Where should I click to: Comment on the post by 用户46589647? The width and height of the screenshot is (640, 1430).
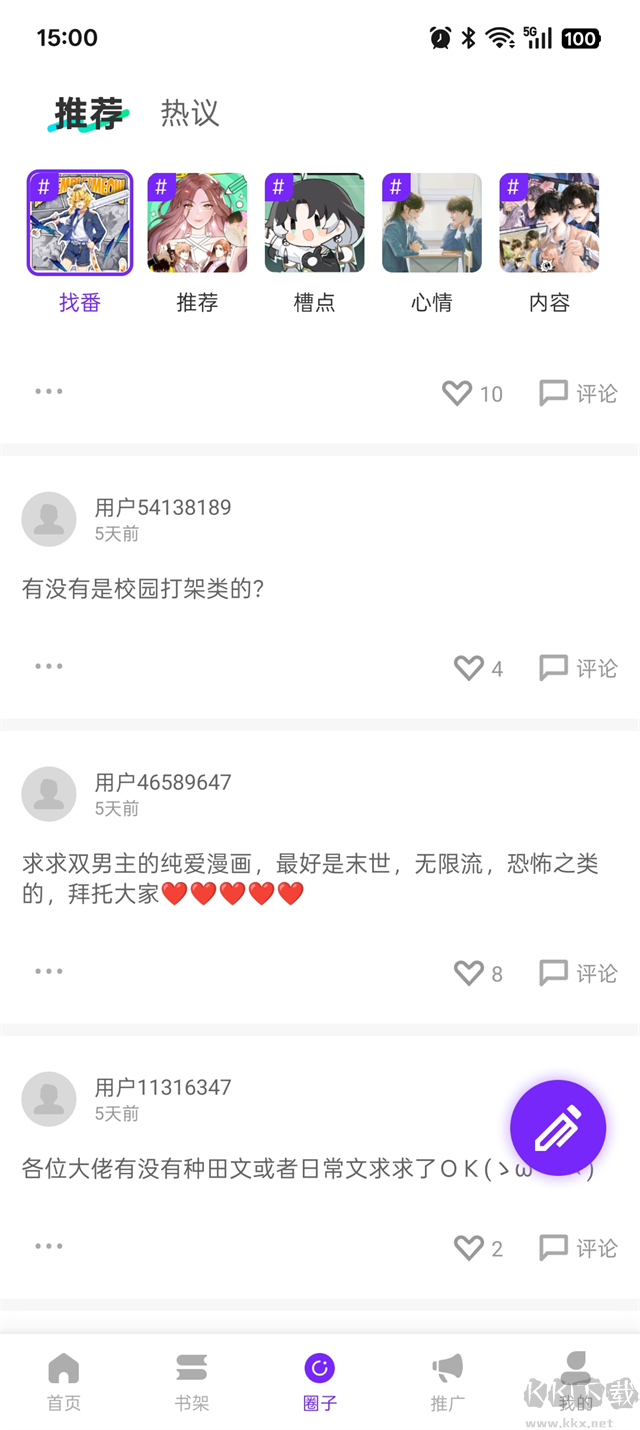[578, 973]
